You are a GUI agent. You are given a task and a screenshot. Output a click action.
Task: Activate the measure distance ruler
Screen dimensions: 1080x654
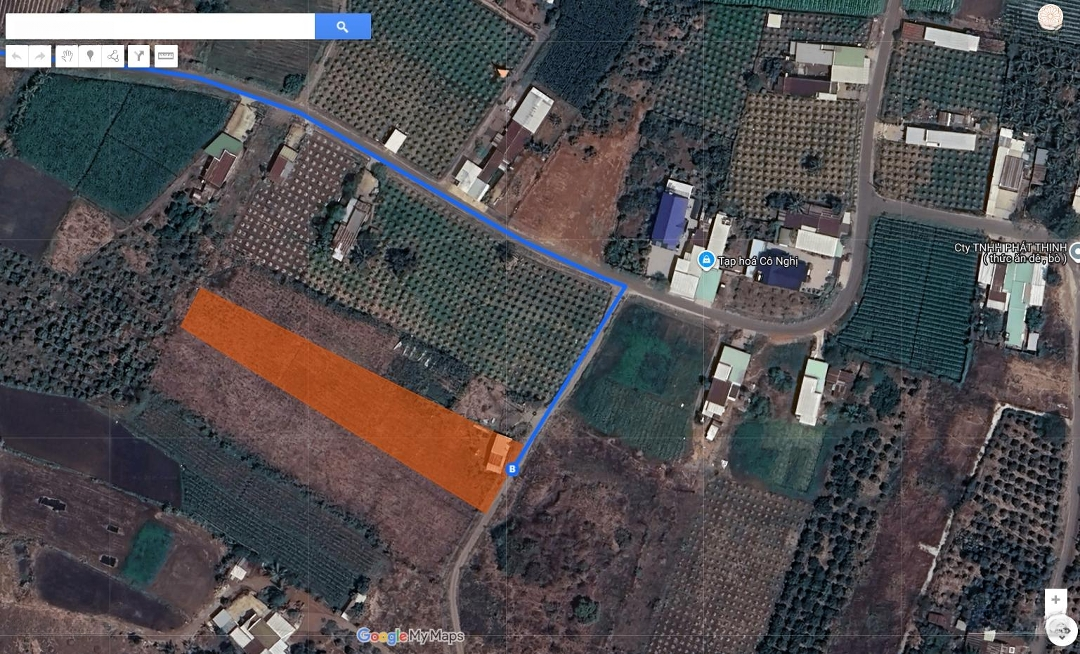pyautogui.click(x=166, y=56)
